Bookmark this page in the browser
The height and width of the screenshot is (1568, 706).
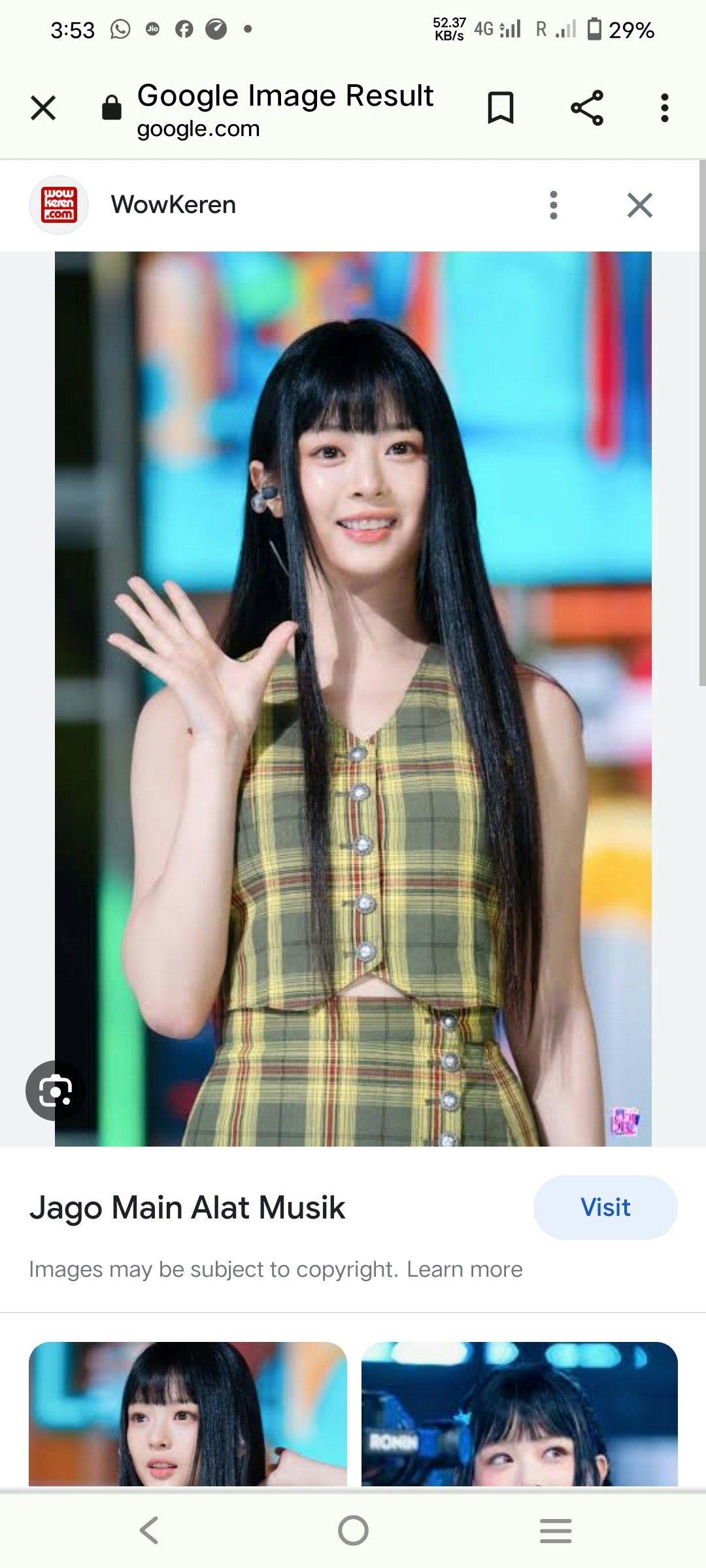501,108
